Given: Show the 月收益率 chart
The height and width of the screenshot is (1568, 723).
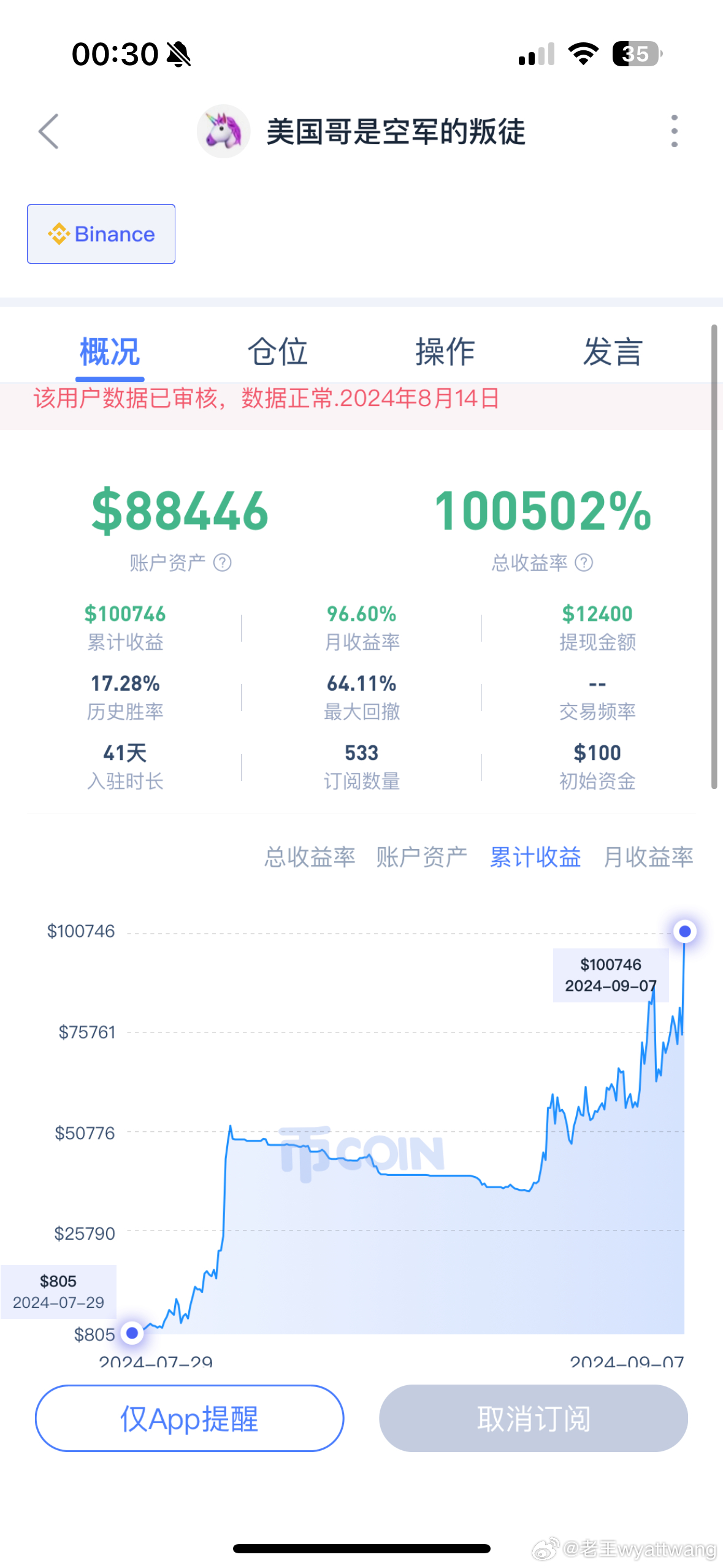Looking at the screenshot, I should pos(648,857).
